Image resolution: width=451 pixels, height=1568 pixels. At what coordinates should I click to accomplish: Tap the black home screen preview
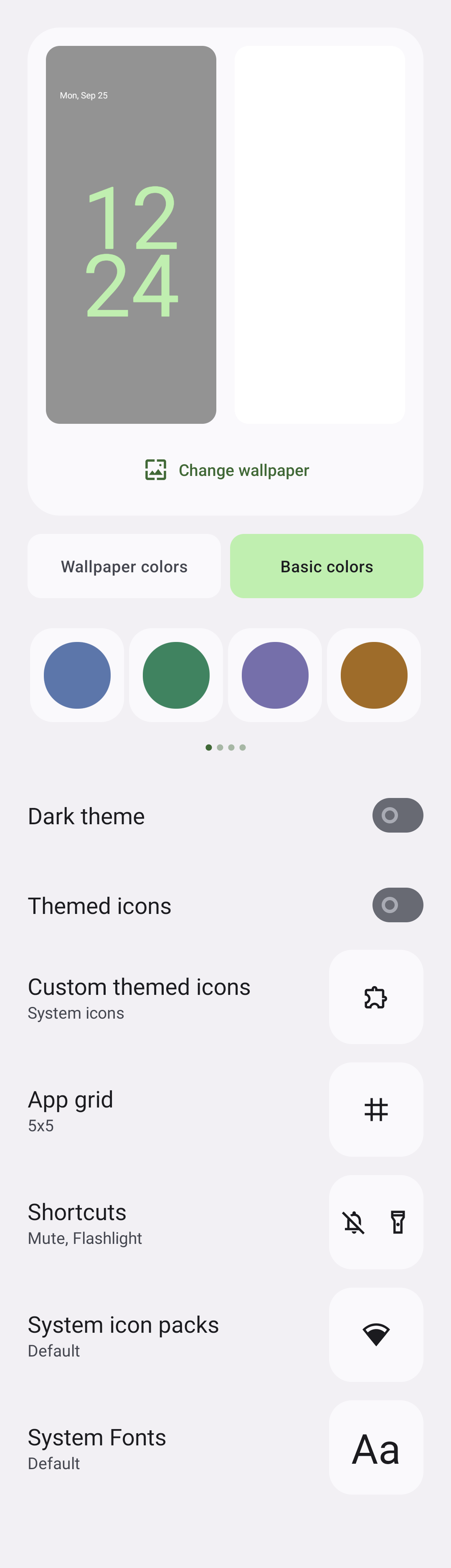(320, 234)
